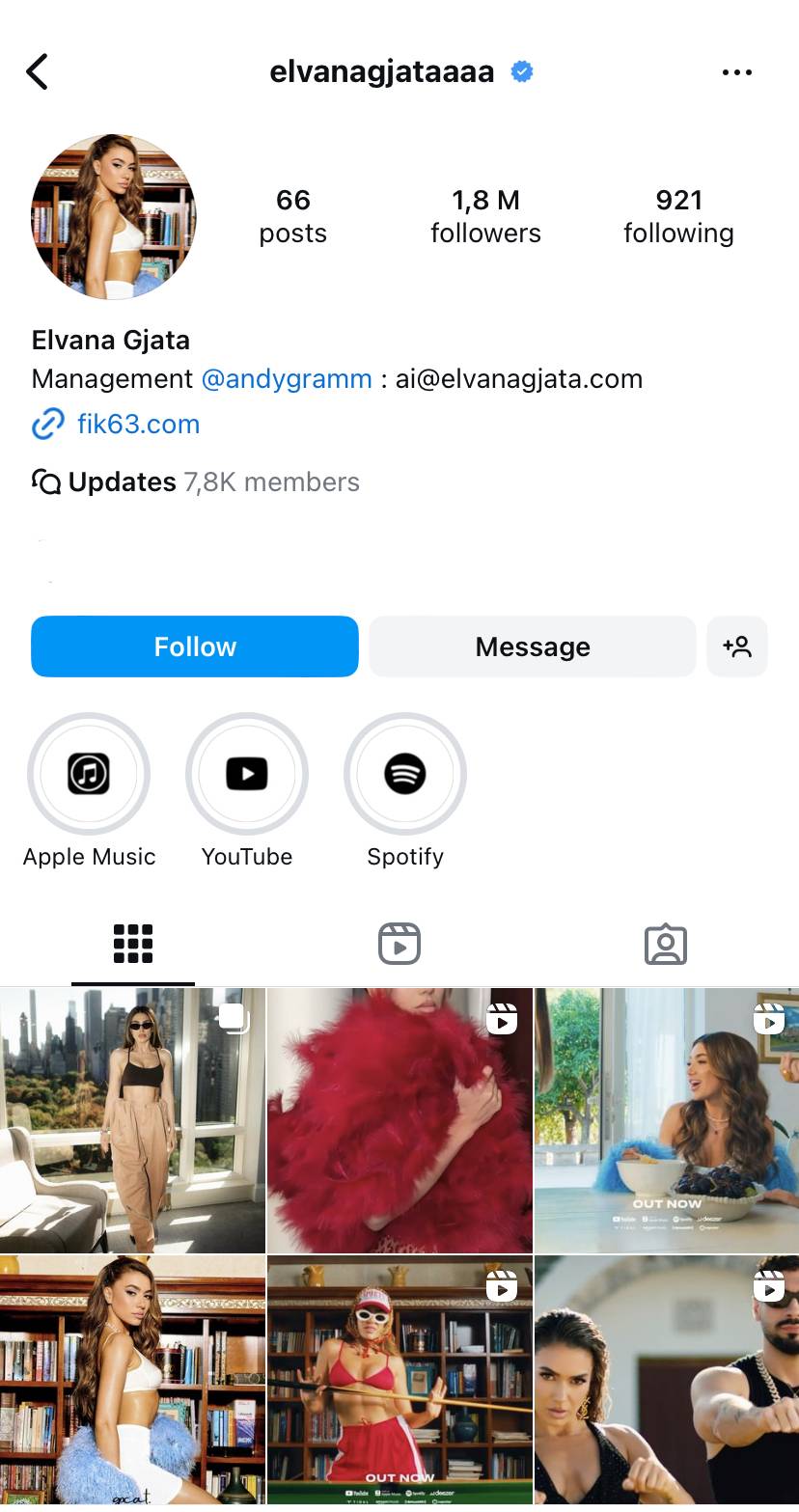Viewport: 799px width, 1512px height.
Task: Open the city skyline window photo post
Action: point(132,1120)
